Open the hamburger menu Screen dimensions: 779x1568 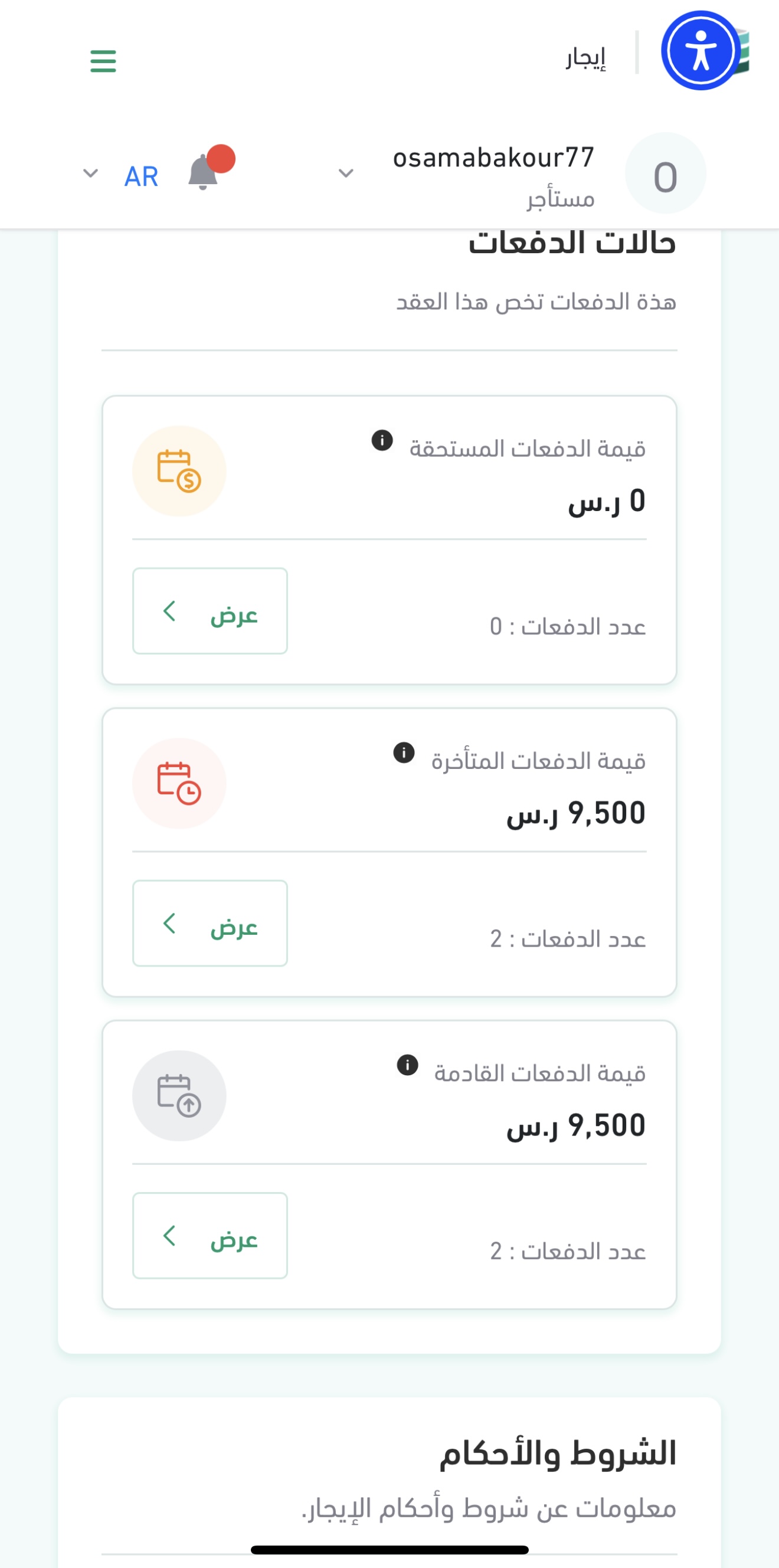pos(103,61)
